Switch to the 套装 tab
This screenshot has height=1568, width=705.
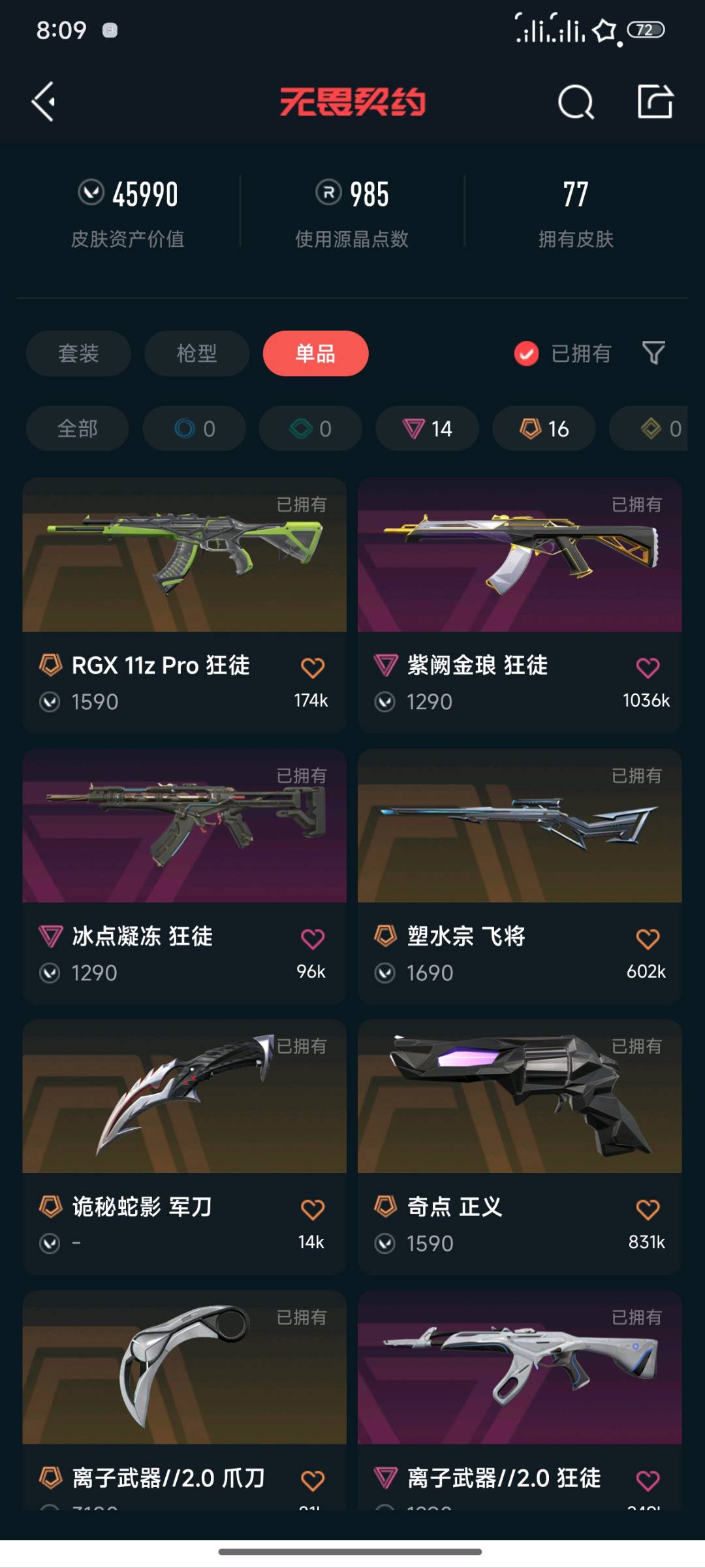coord(78,353)
